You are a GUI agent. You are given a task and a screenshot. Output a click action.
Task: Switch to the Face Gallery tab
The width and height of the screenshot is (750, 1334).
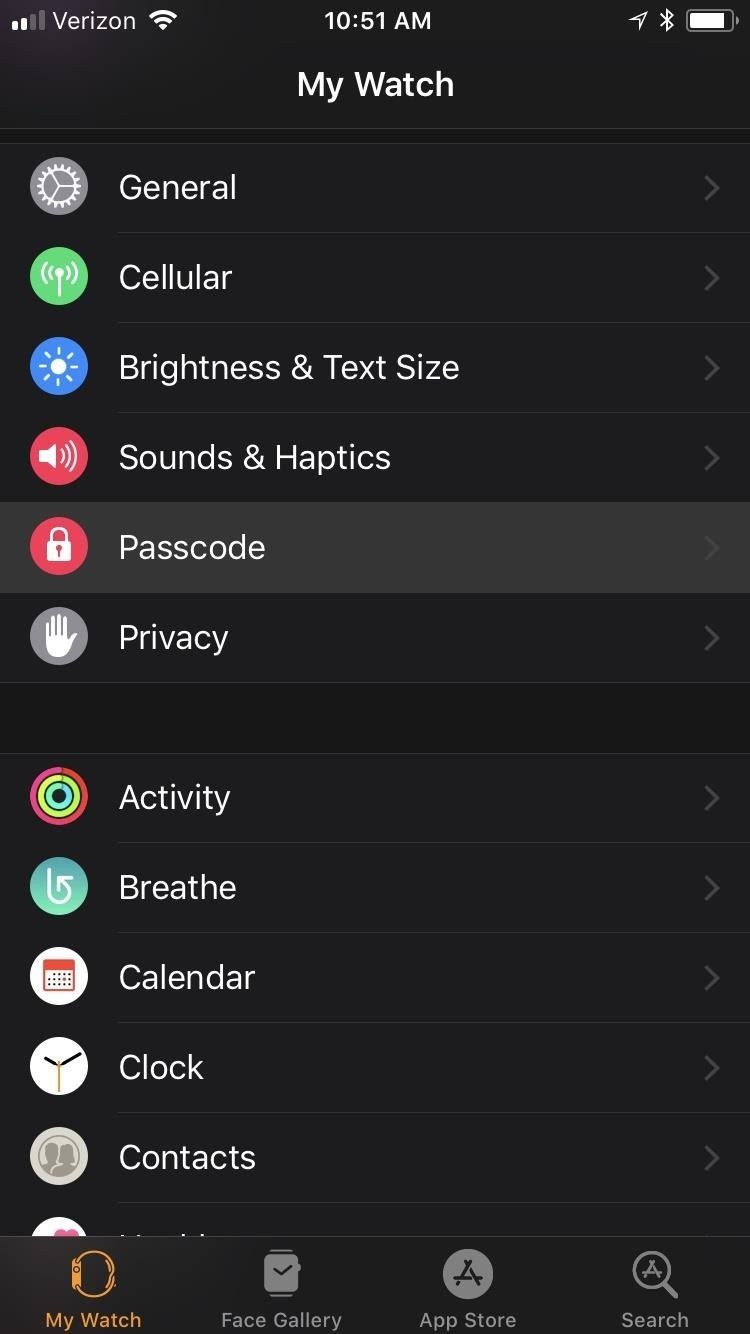281,1287
